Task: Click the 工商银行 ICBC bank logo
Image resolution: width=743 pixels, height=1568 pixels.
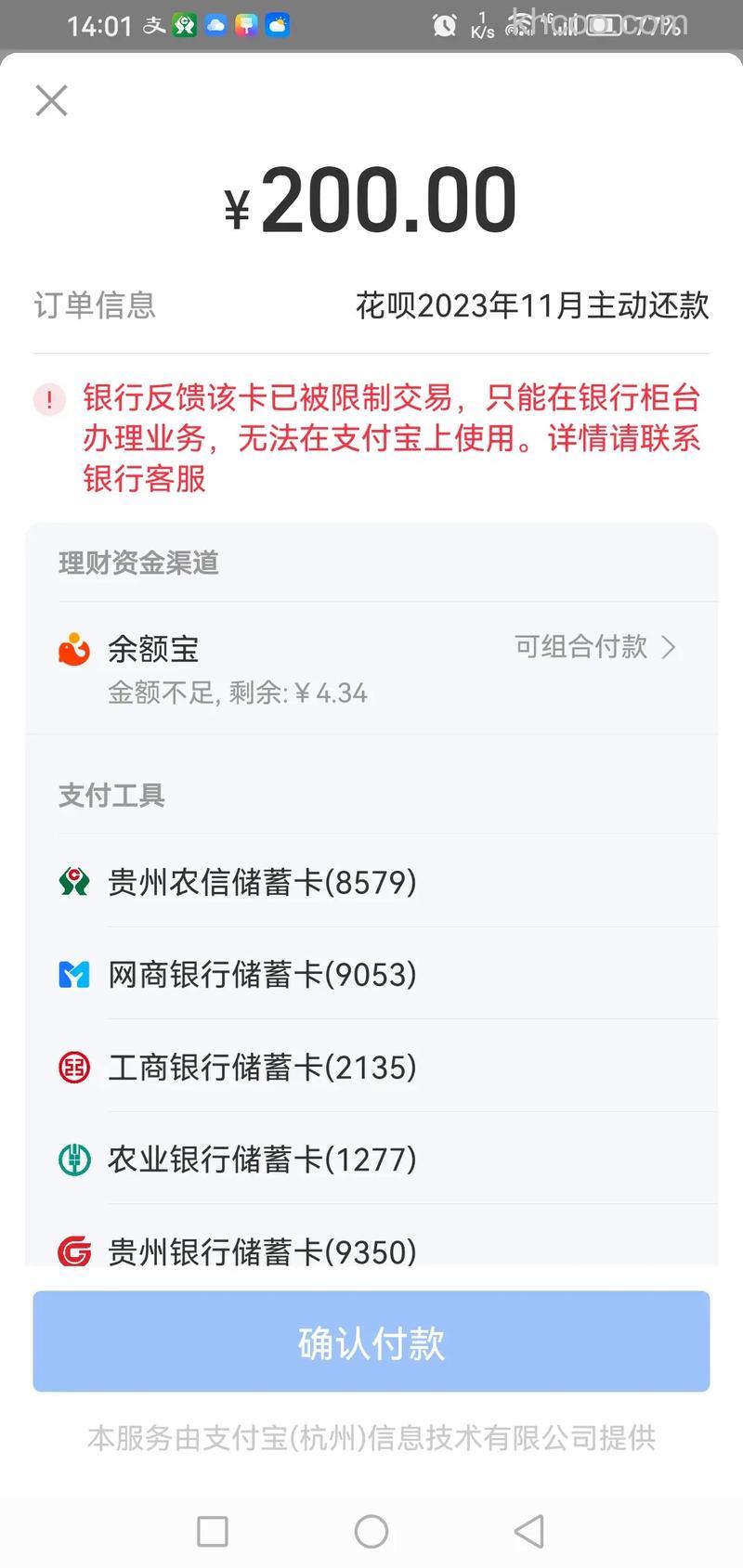Action: tap(74, 1067)
